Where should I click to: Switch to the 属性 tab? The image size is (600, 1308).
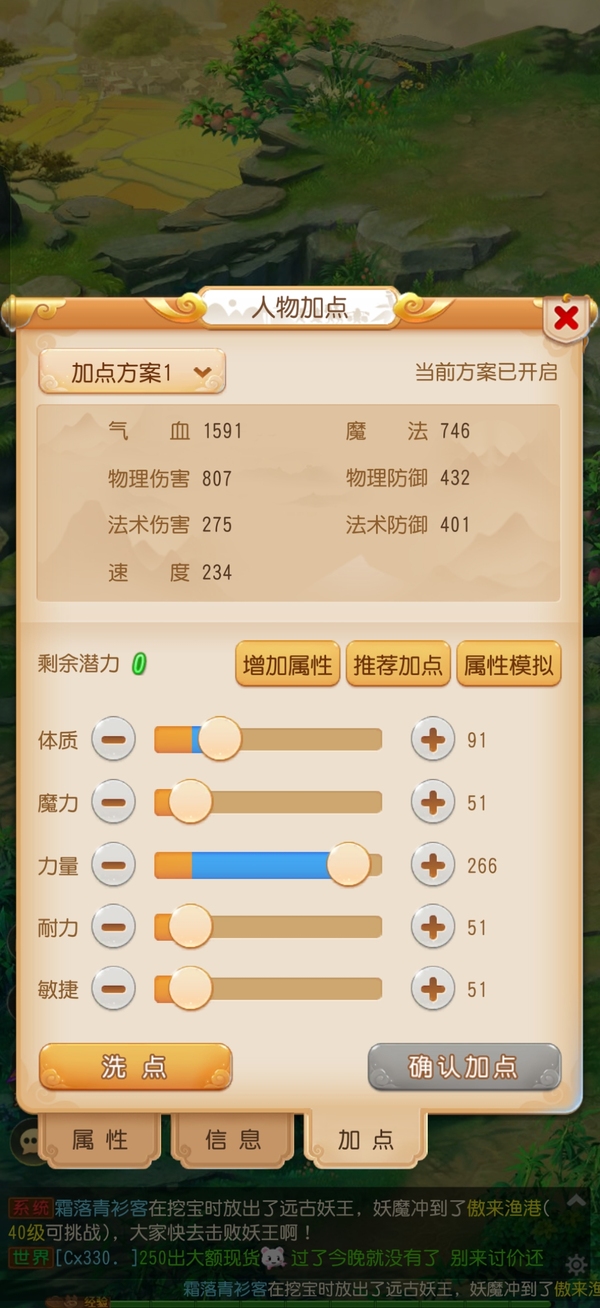coord(100,1139)
